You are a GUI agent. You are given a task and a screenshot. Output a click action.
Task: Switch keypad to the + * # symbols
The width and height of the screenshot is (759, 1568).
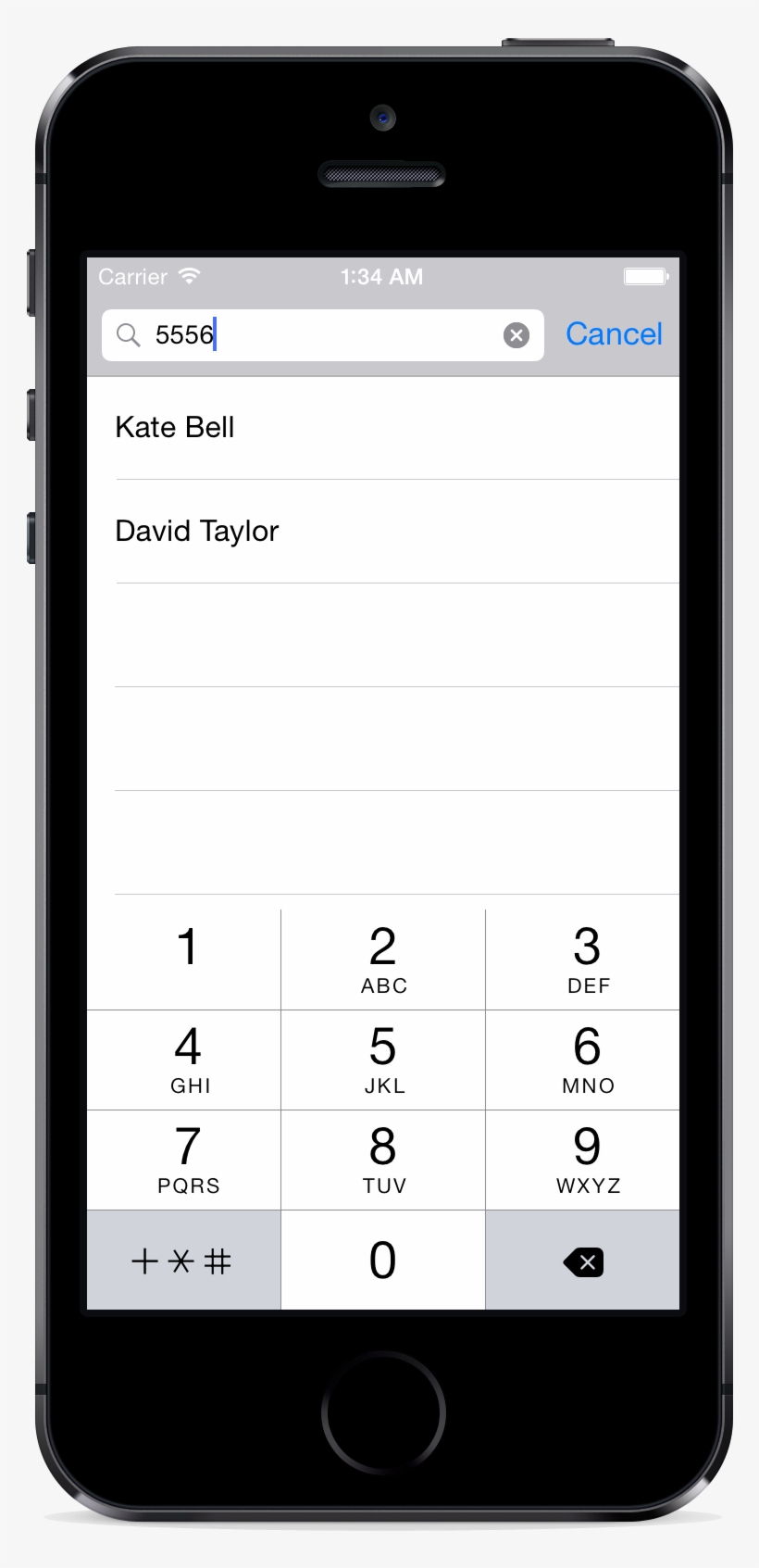pos(184,1261)
